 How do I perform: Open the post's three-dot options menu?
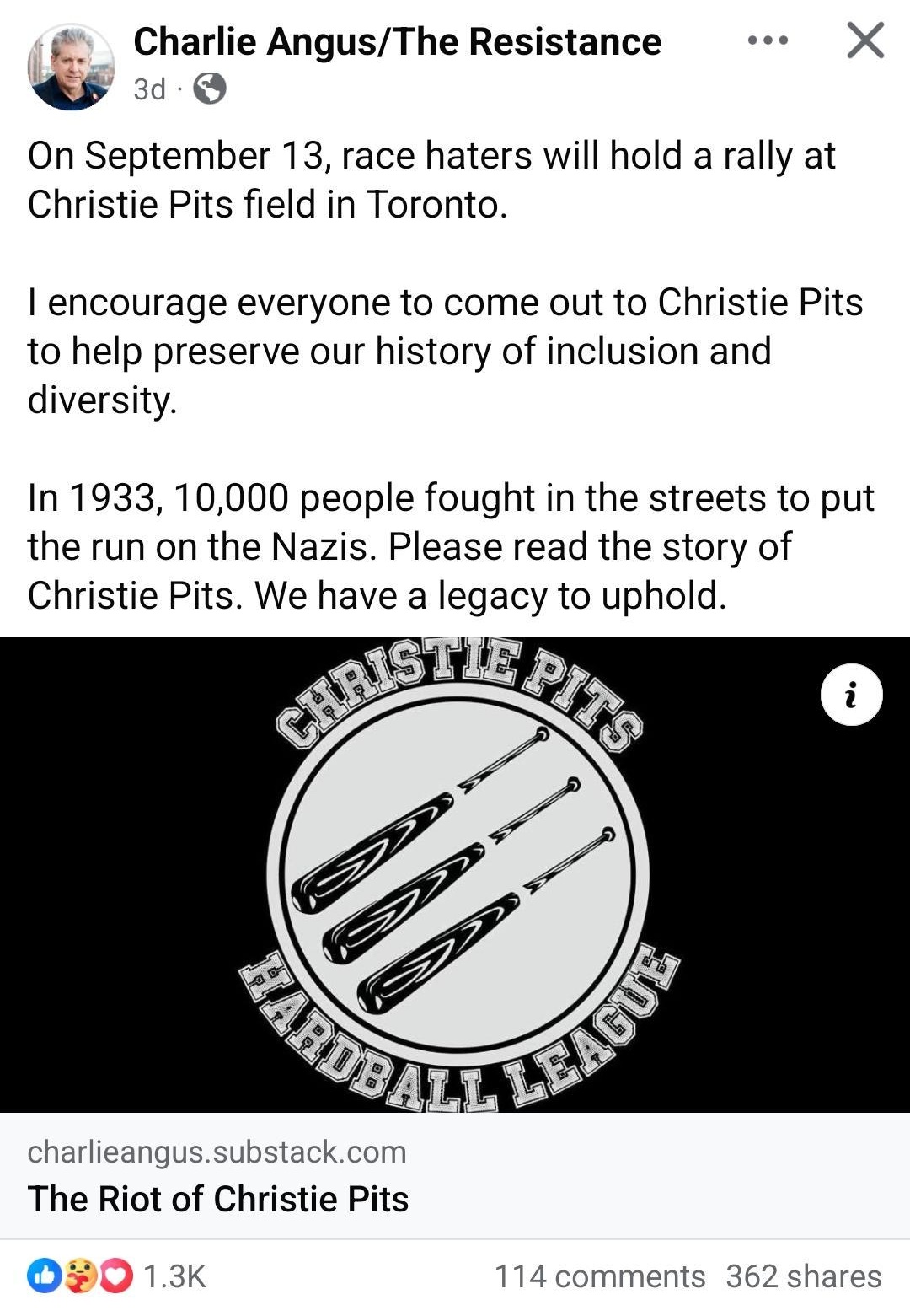[768, 40]
